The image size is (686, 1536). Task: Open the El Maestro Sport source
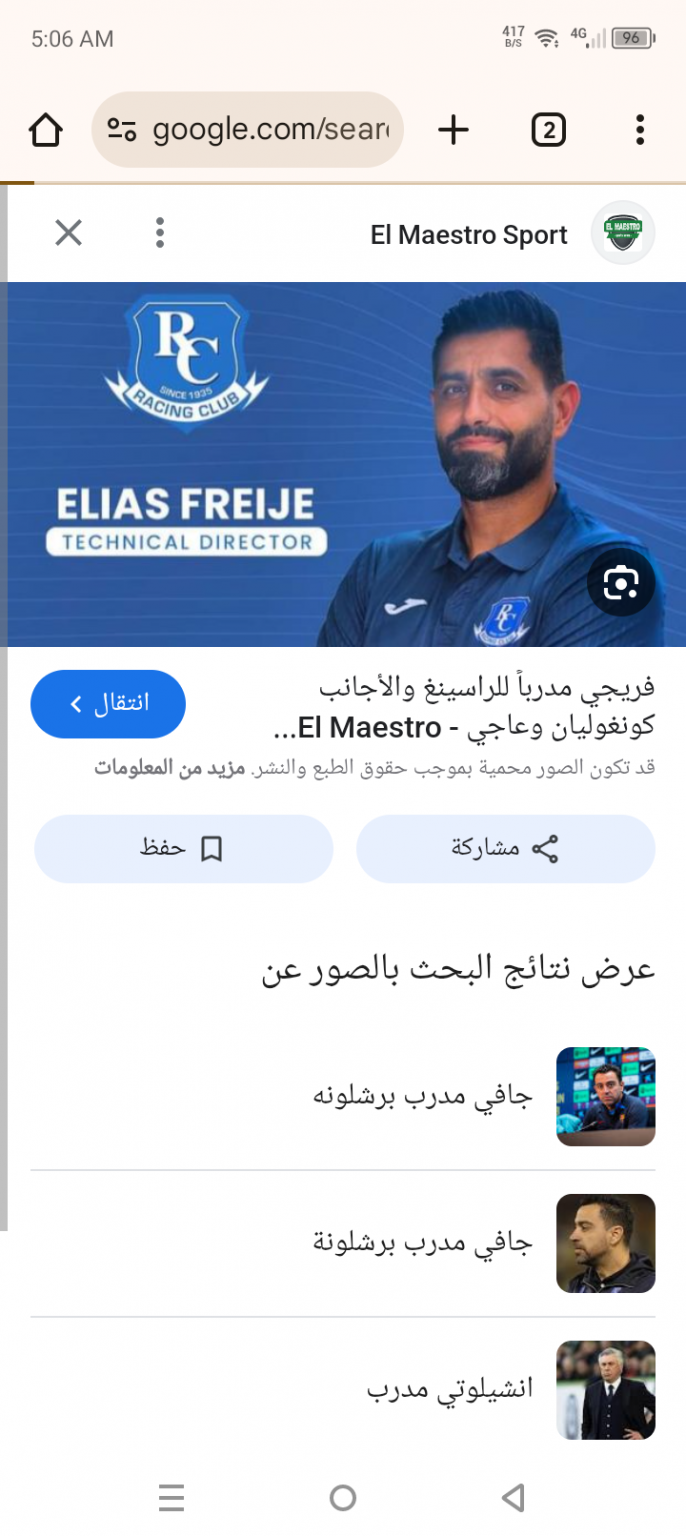469,235
